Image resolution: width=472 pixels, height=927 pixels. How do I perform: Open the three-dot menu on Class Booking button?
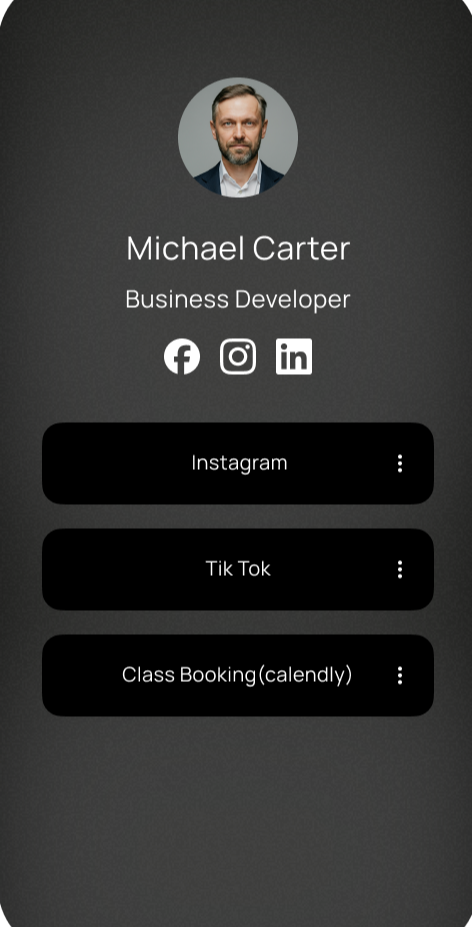click(x=400, y=675)
